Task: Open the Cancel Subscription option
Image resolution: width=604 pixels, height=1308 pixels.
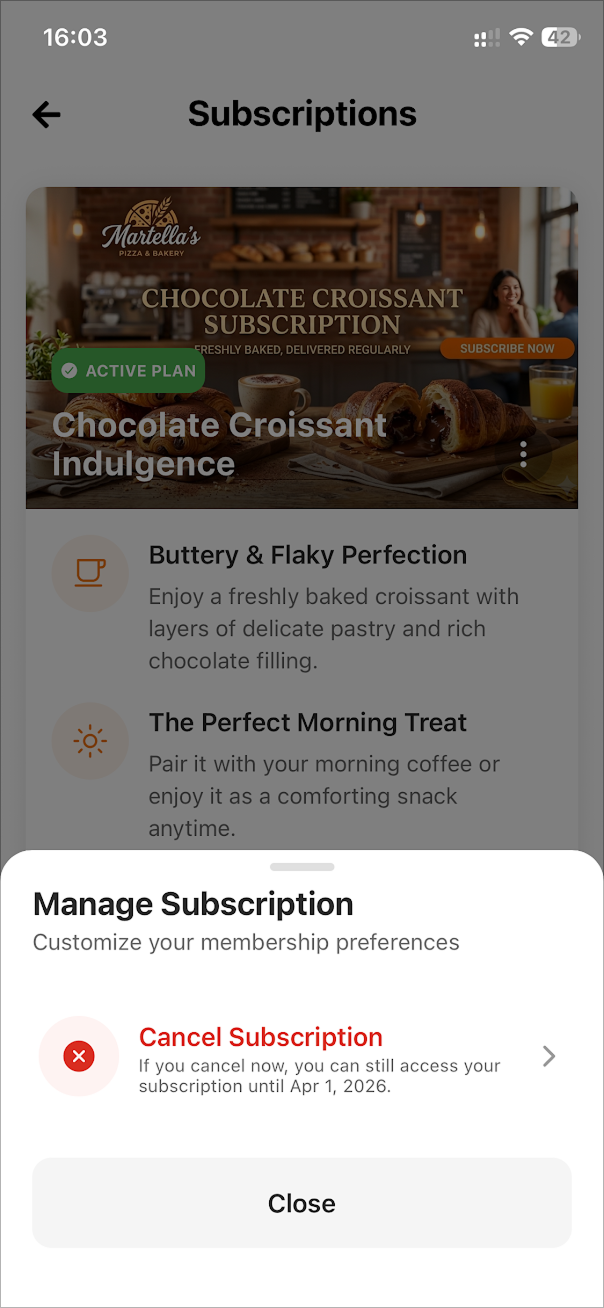Action: tap(300, 1056)
